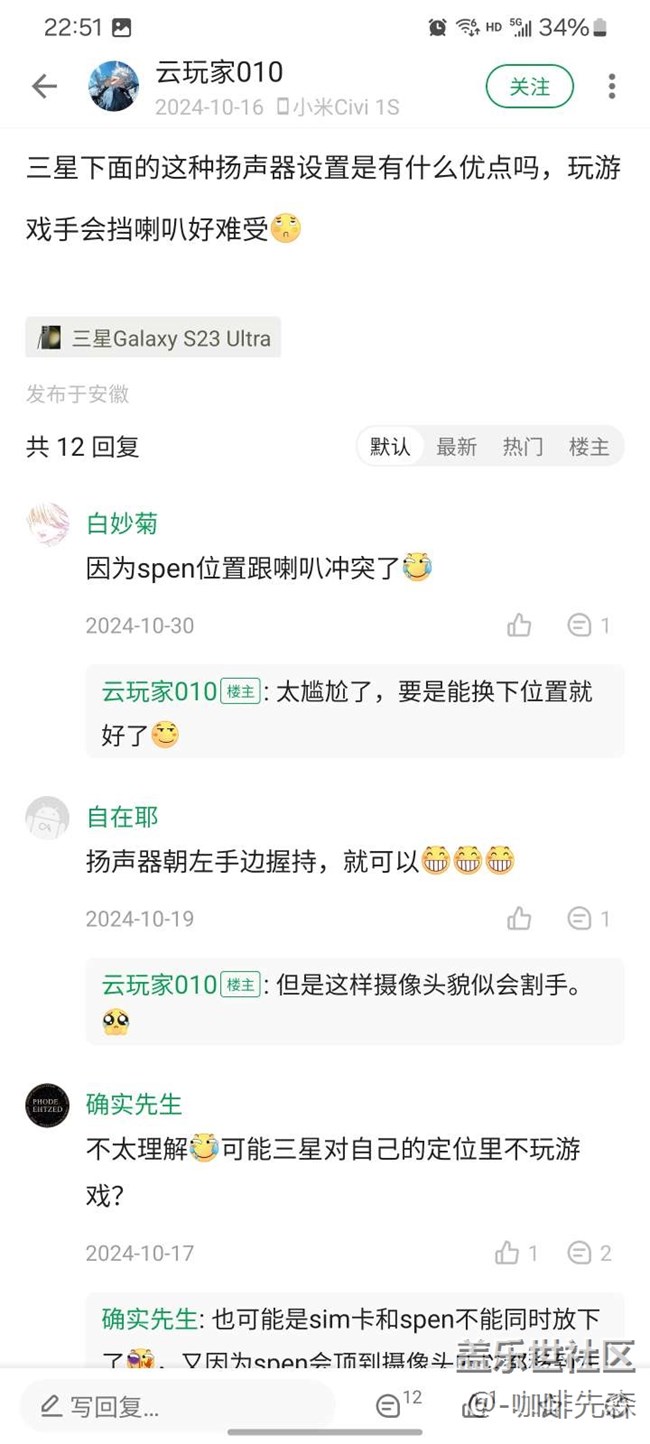View 确实先生's profile
Screen dimensions: 650x1444
pos(47,1106)
